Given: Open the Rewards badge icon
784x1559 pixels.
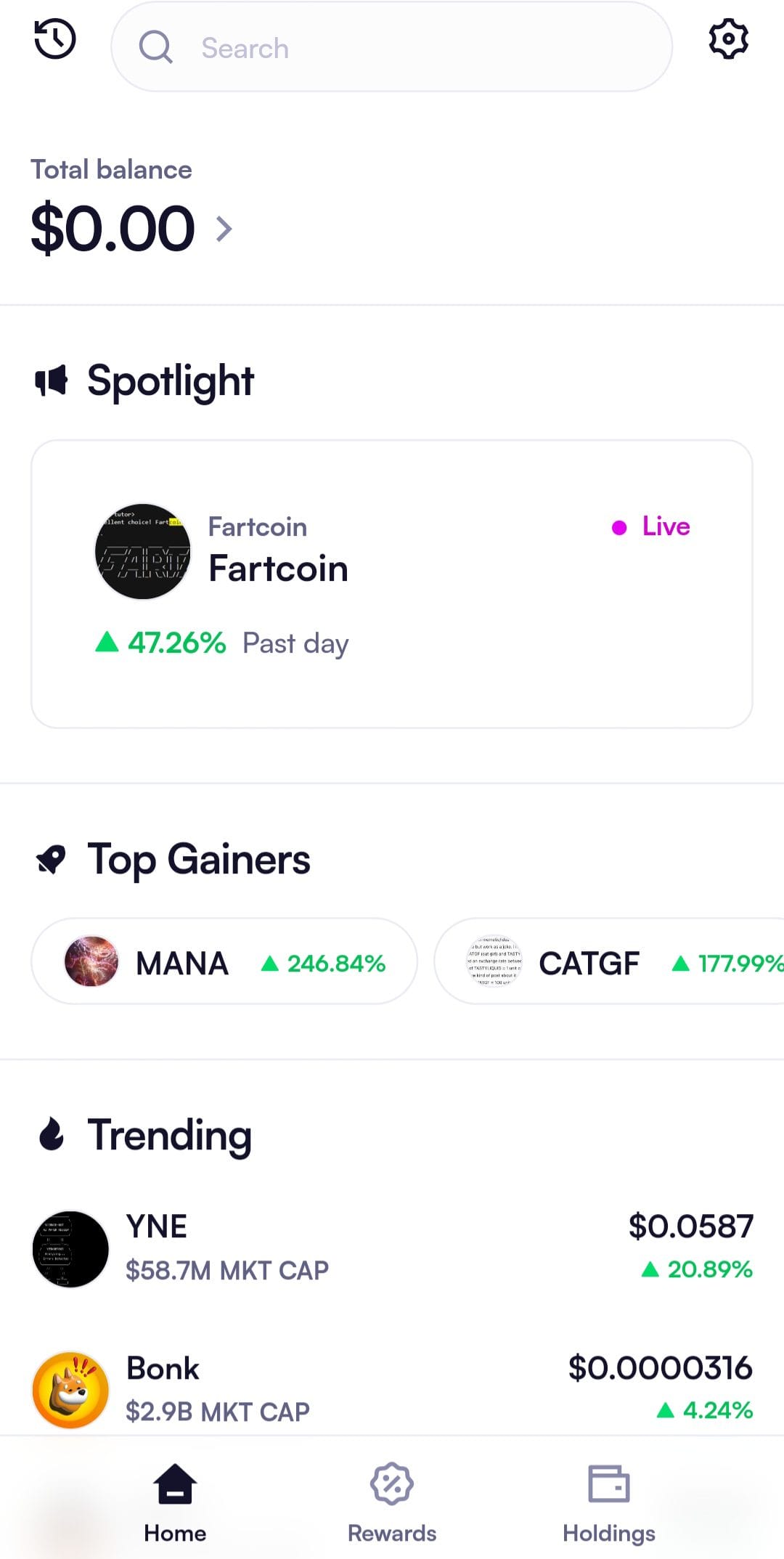Looking at the screenshot, I should point(391,1485).
